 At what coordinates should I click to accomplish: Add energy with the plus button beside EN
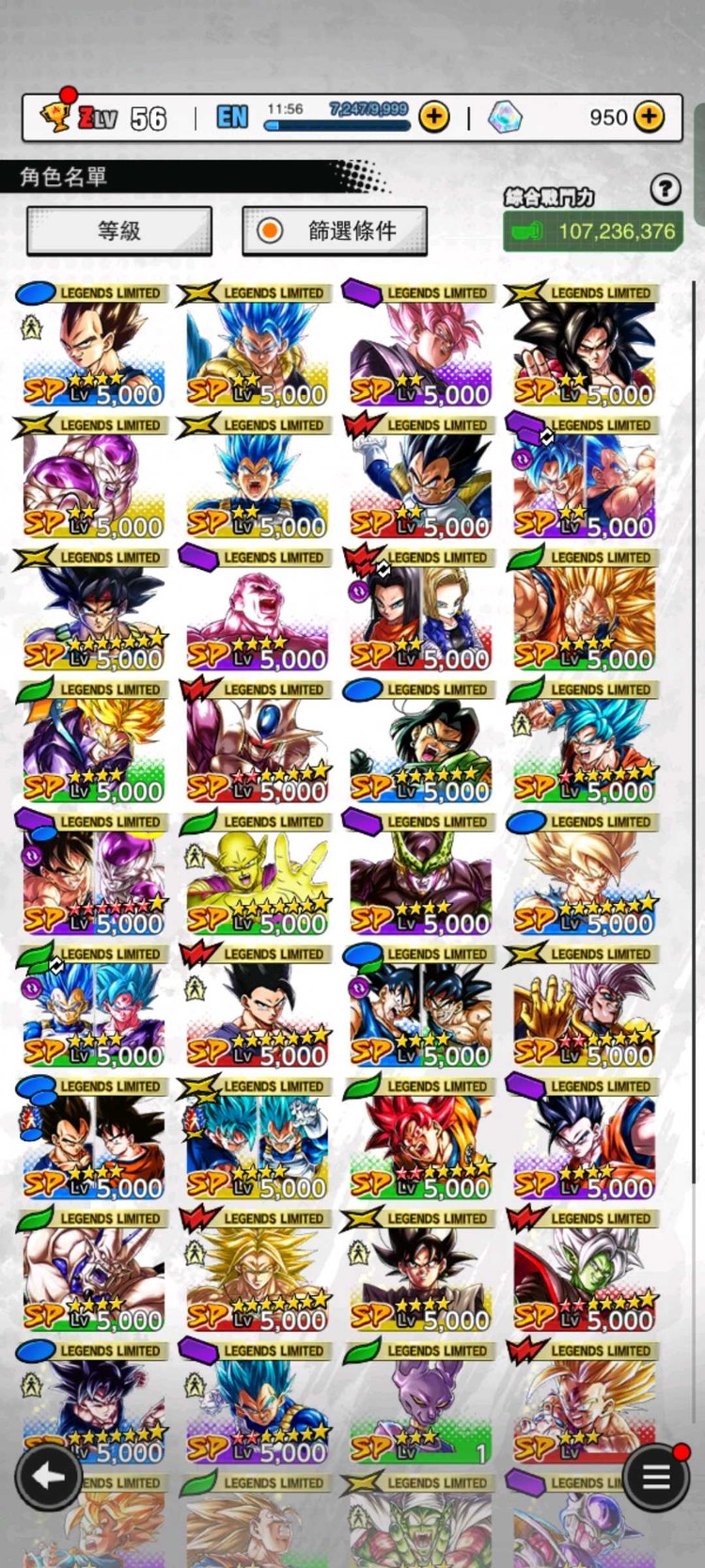tap(433, 117)
